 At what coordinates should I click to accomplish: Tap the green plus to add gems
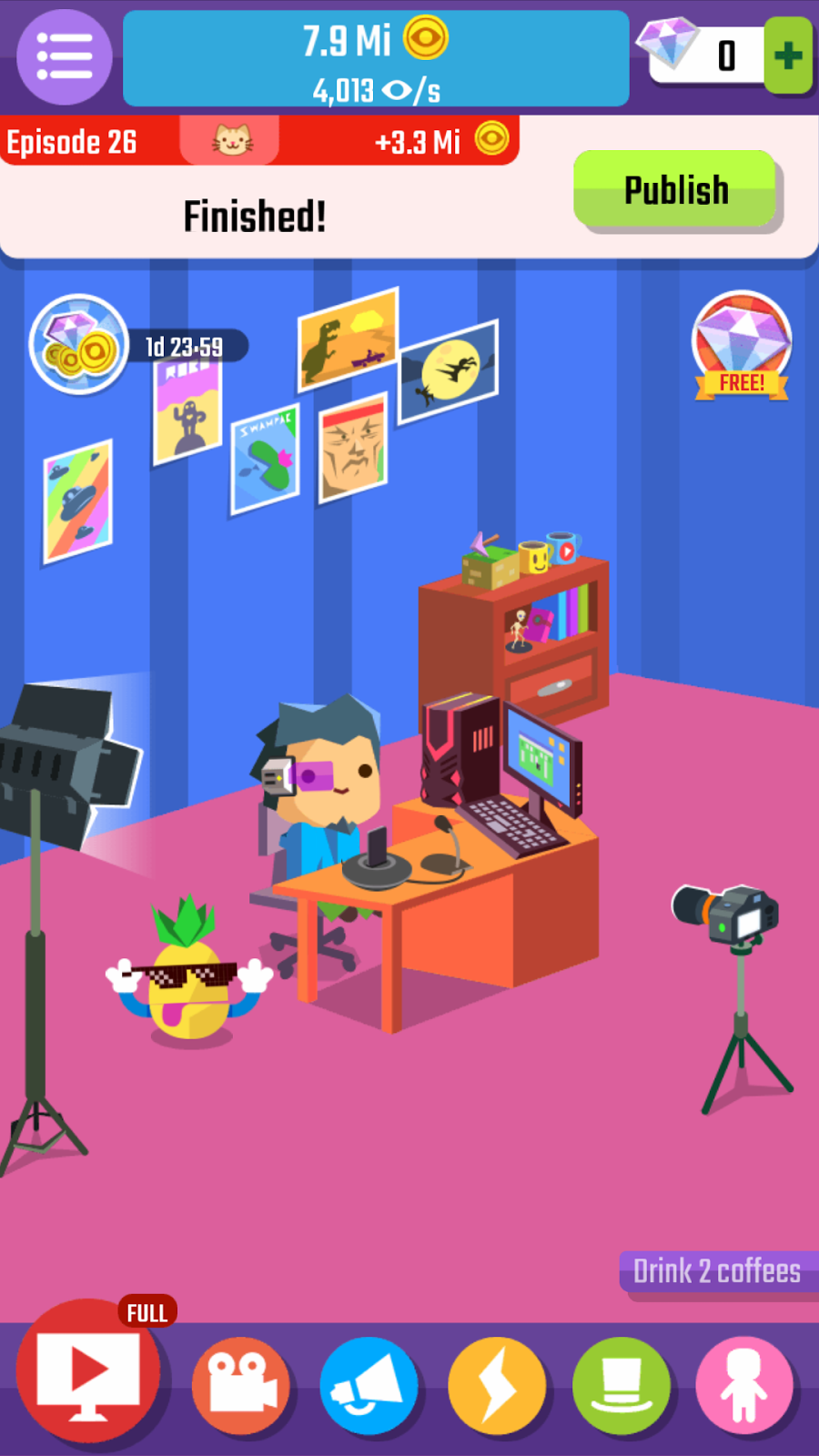click(787, 56)
